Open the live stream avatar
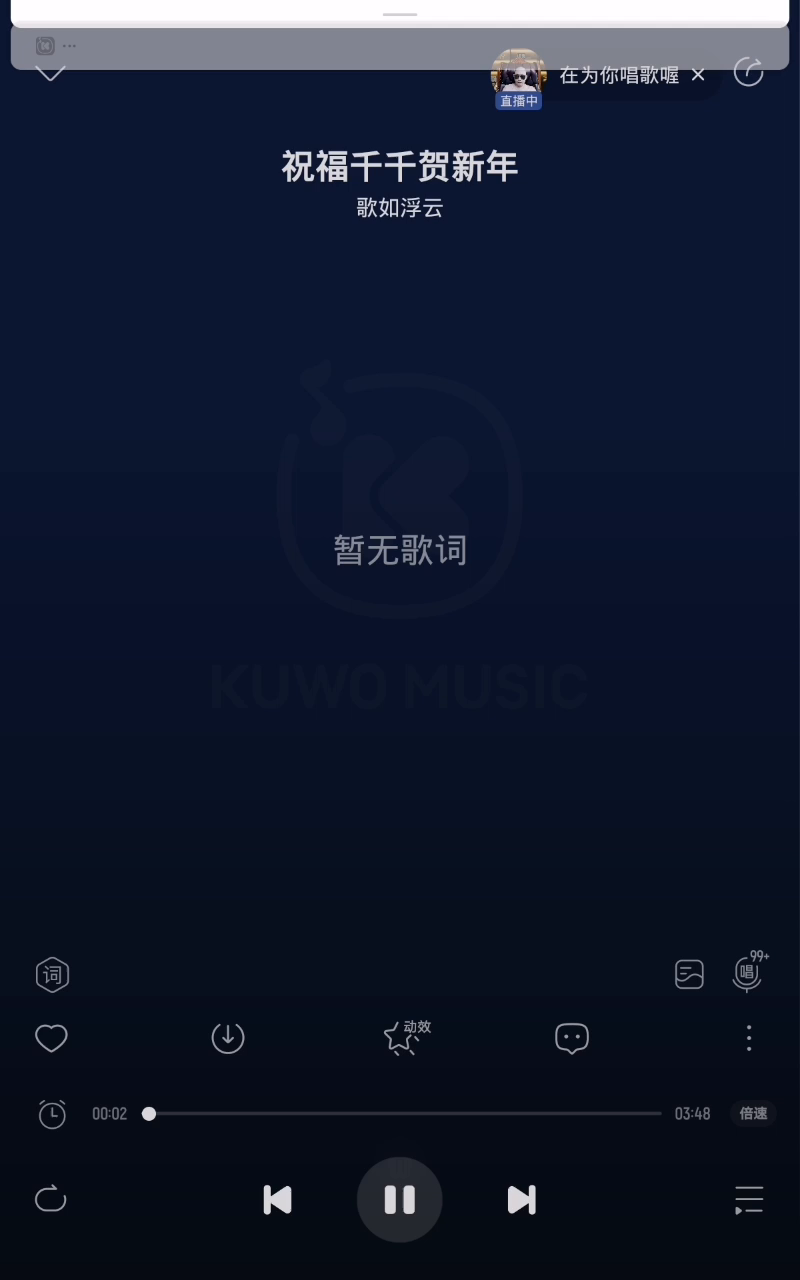The width and height of the screenshot is (800, 1280). click(518, 76)
